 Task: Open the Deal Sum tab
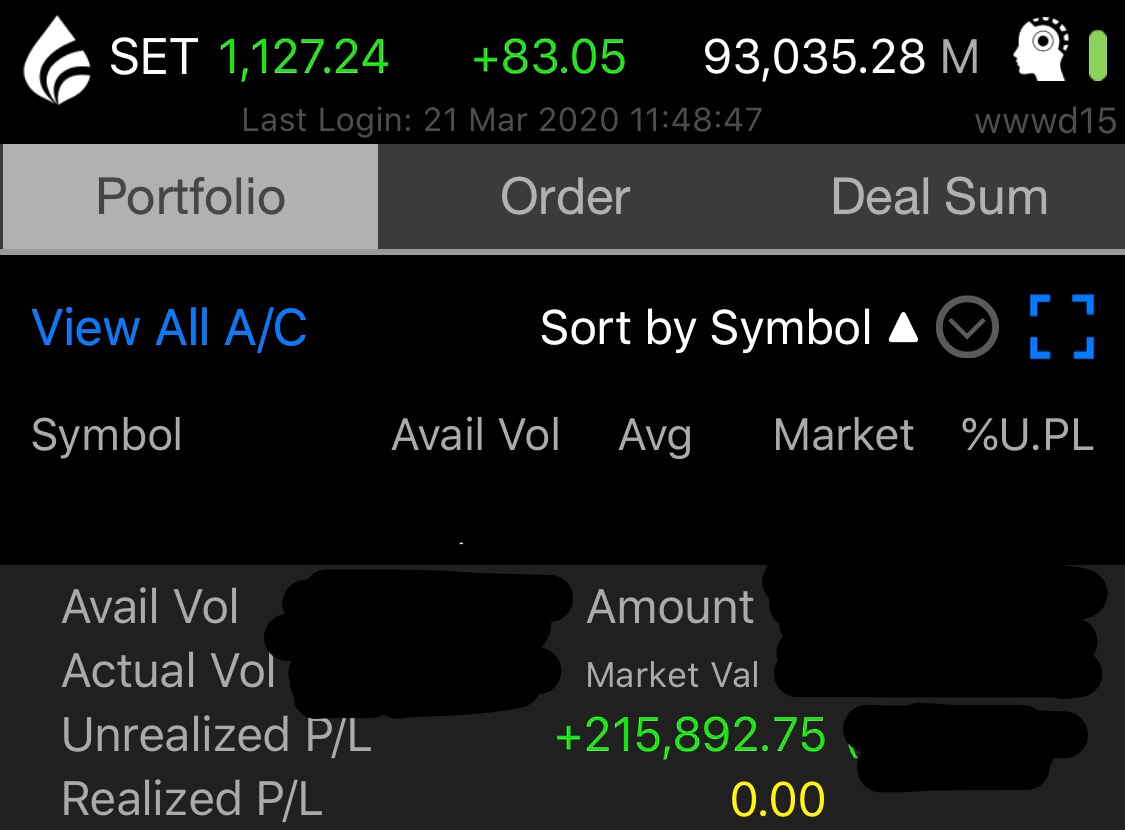coord(938,197)
